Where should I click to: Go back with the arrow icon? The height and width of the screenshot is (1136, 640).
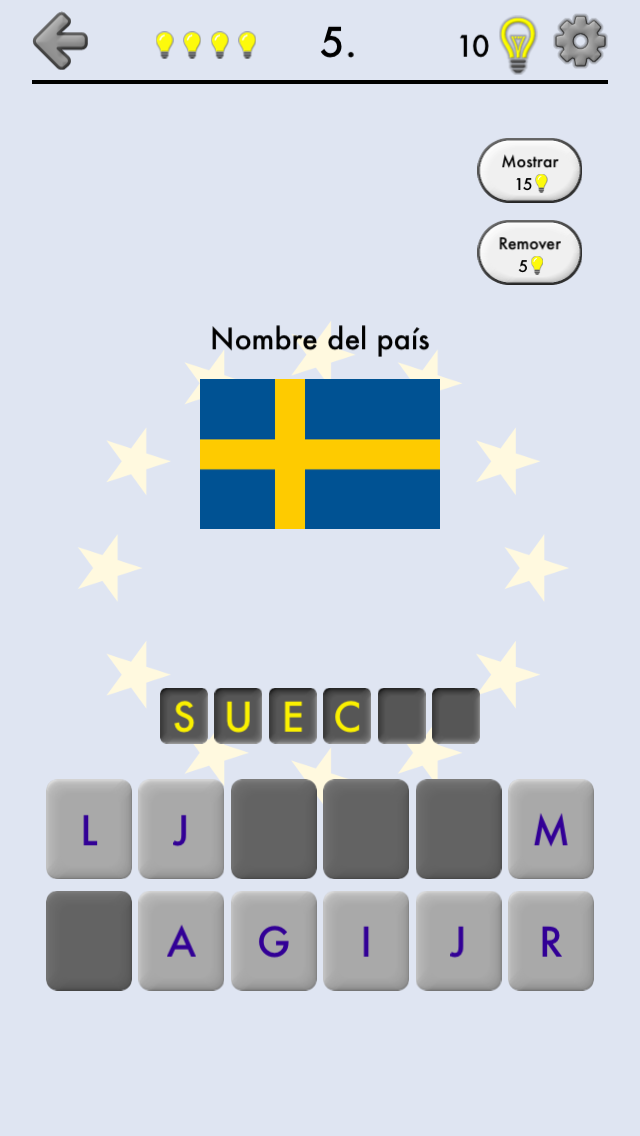click(x=60, y=41)
